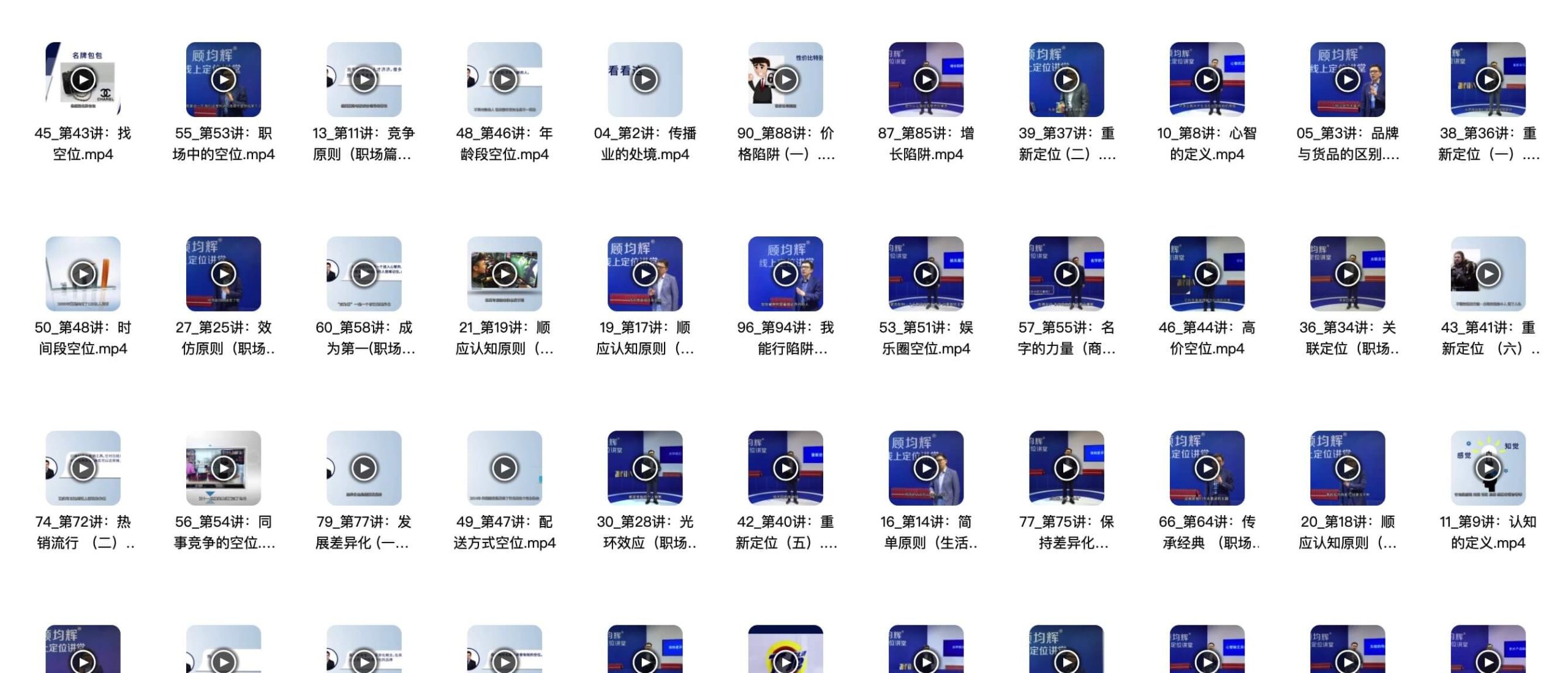Play video 10_第8讲：心智的定义.mp4
The width and height of the screenshot is (1568, 673).
coord(1207,80)
